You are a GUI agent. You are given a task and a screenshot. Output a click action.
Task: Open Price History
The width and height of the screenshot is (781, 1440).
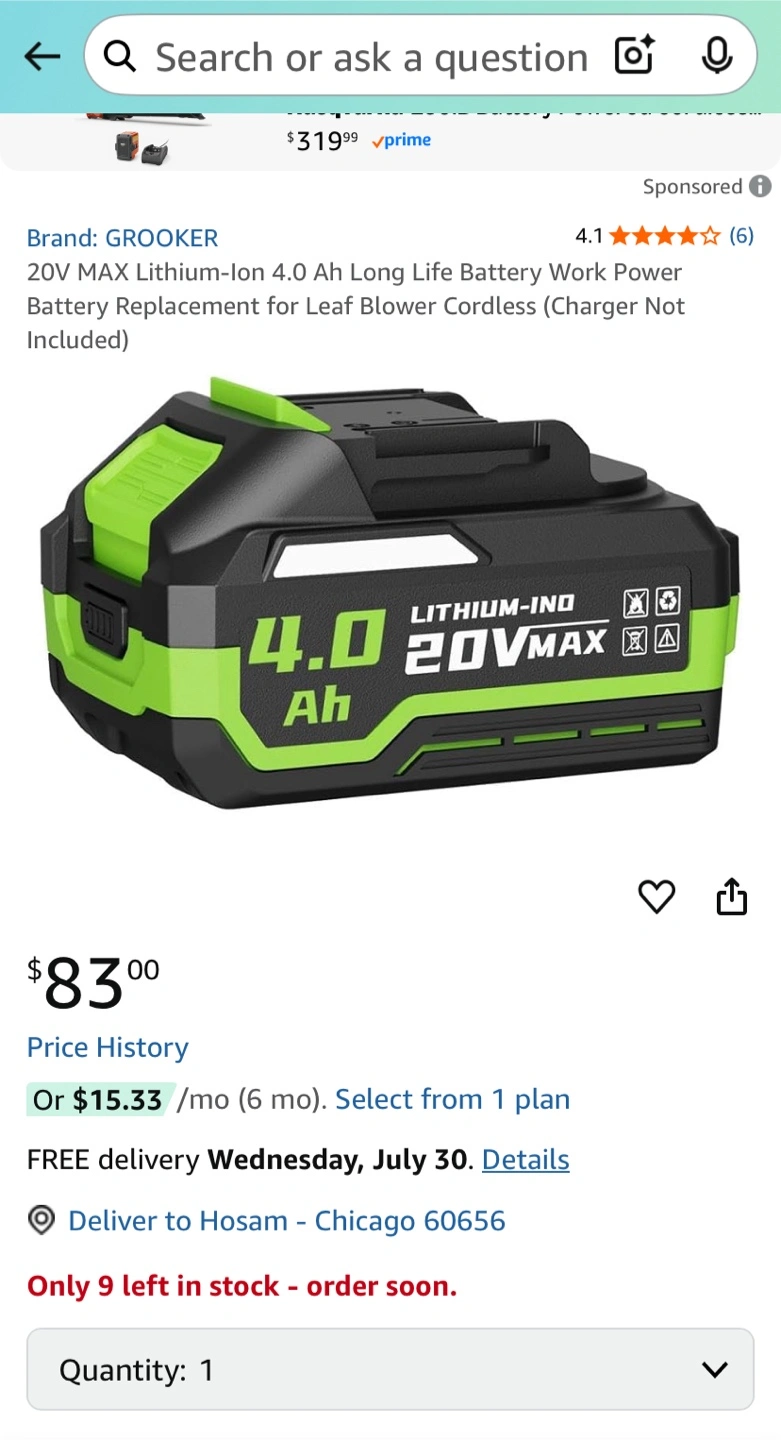coord(107,1048)
